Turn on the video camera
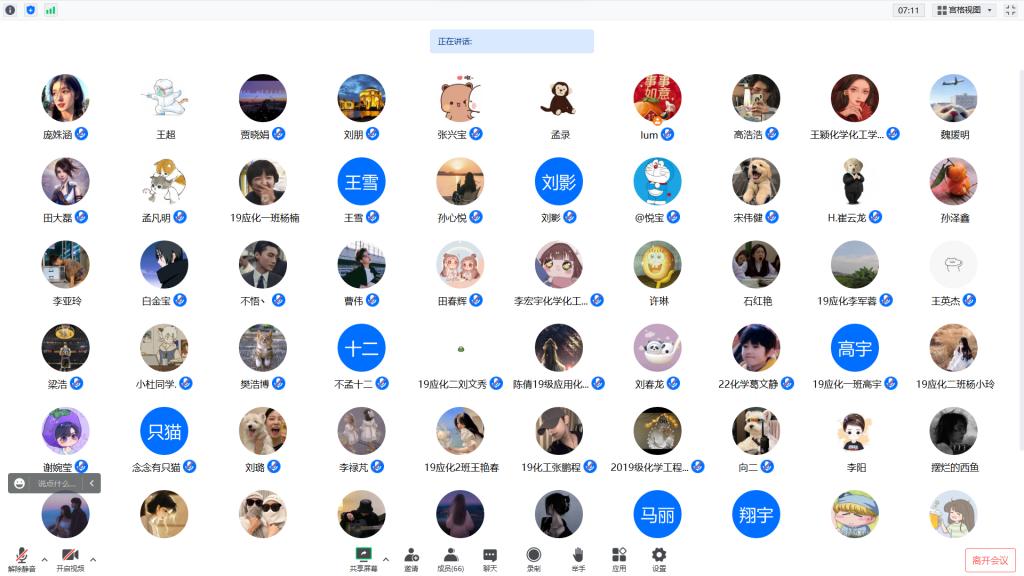This screenshot has height=576, width=1024. (x=70, y=558)
